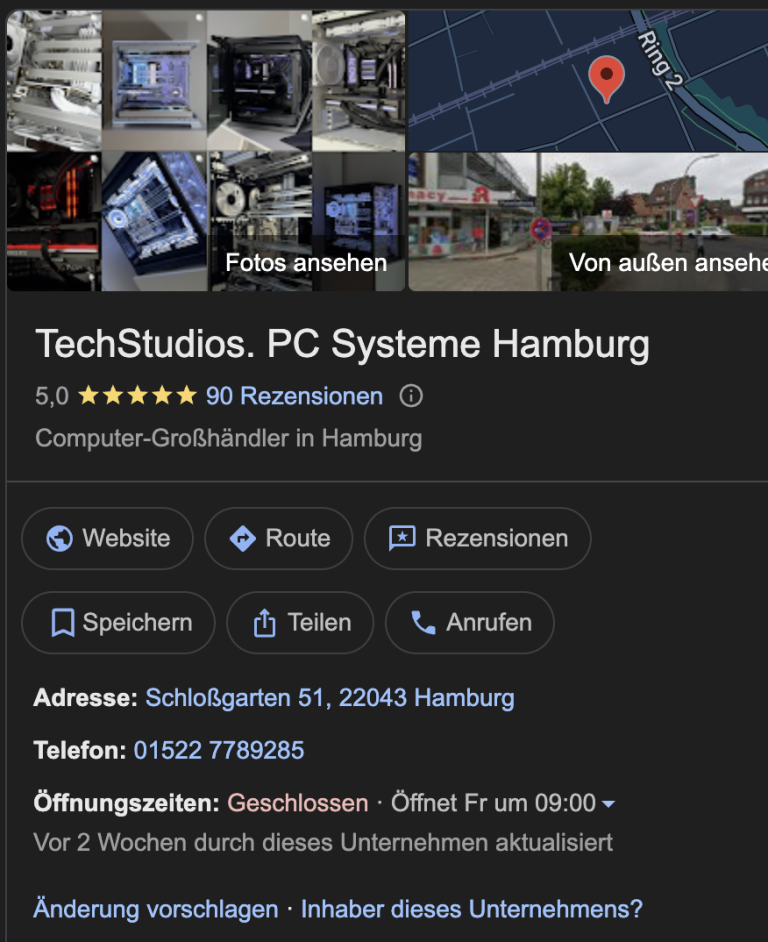
Task: Open Inhaber dieses Unternehmens? link
Action: click(x=471, y=909)
